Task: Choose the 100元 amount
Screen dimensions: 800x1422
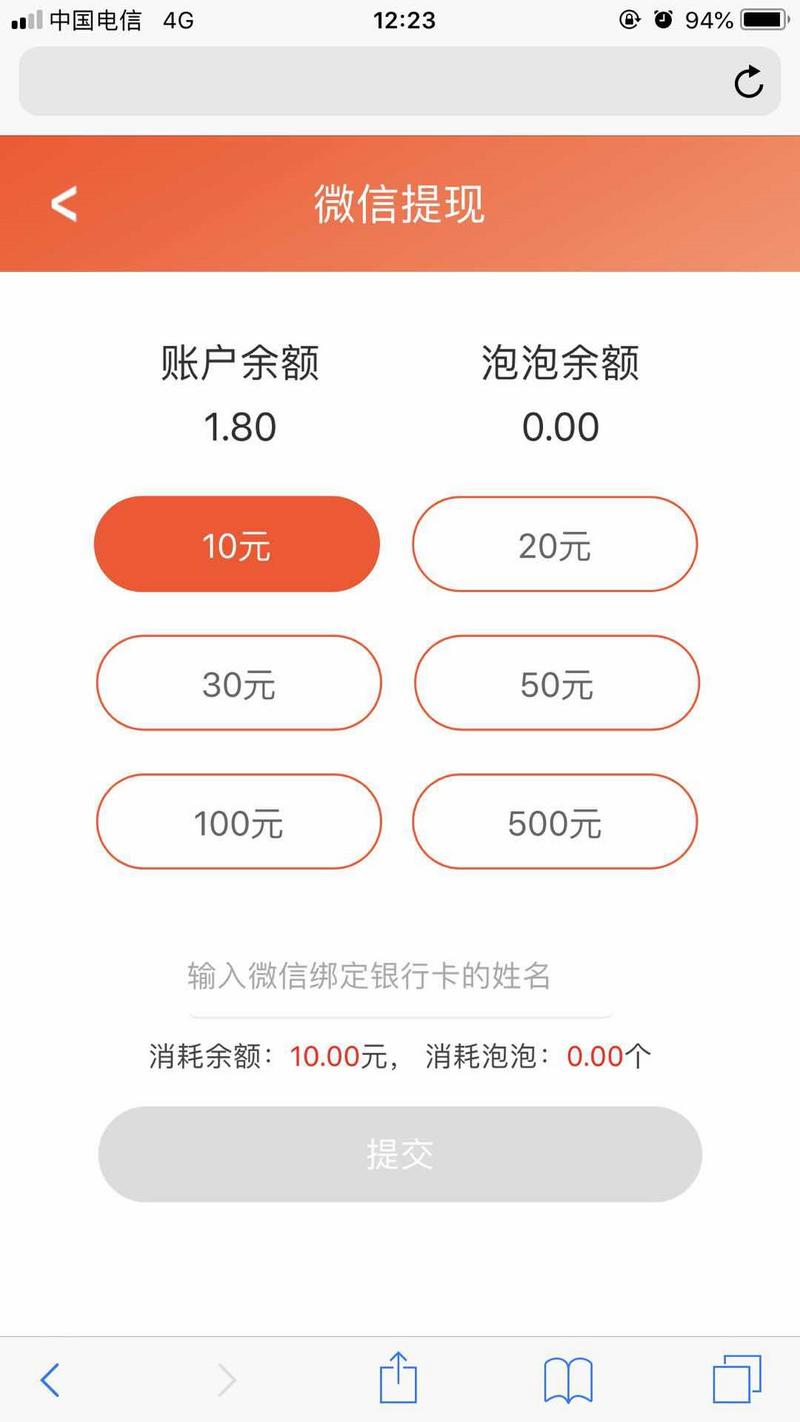Action: coord(239,823)
